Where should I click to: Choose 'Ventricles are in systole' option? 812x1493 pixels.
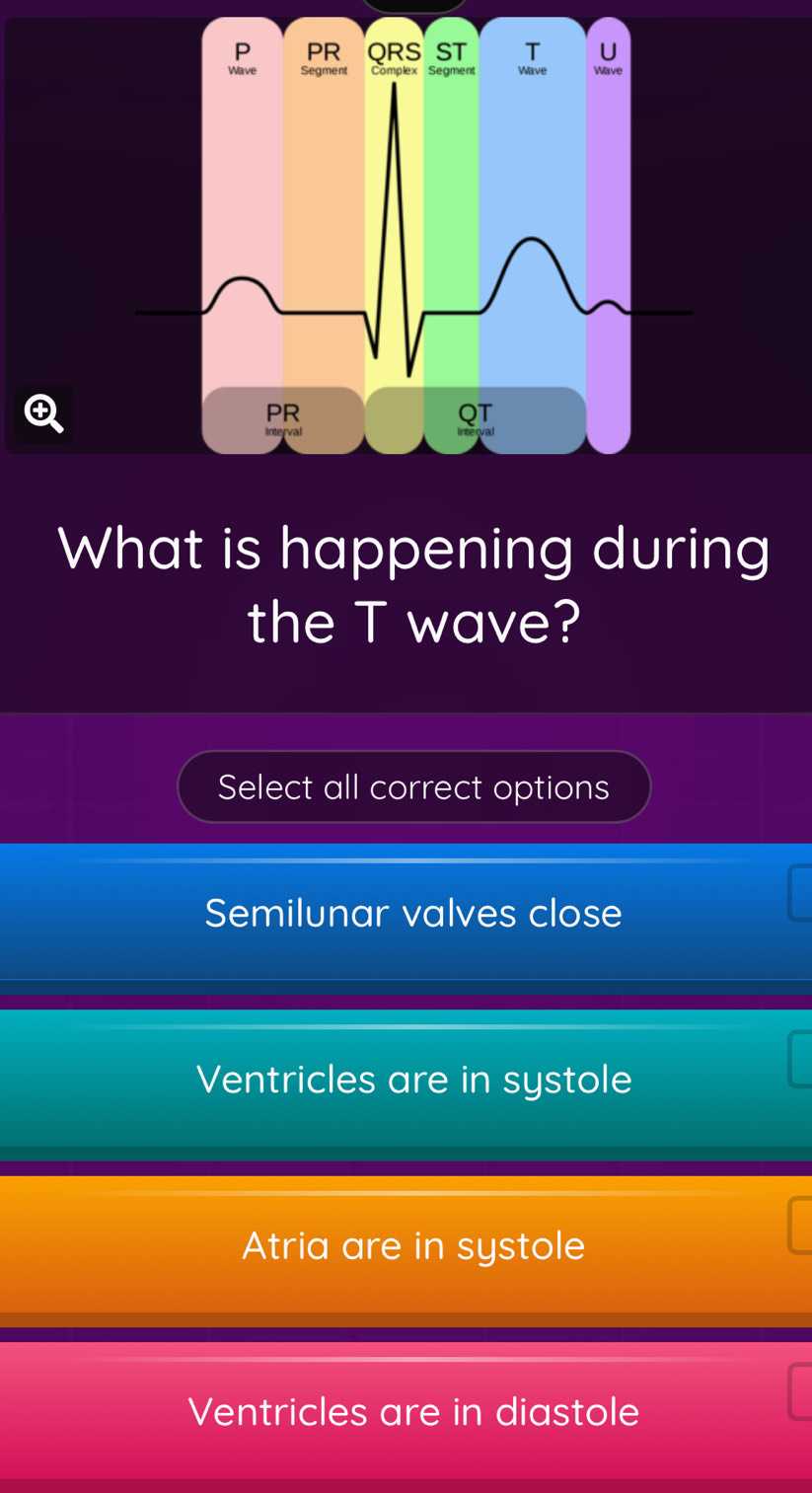click(412, 1079)
